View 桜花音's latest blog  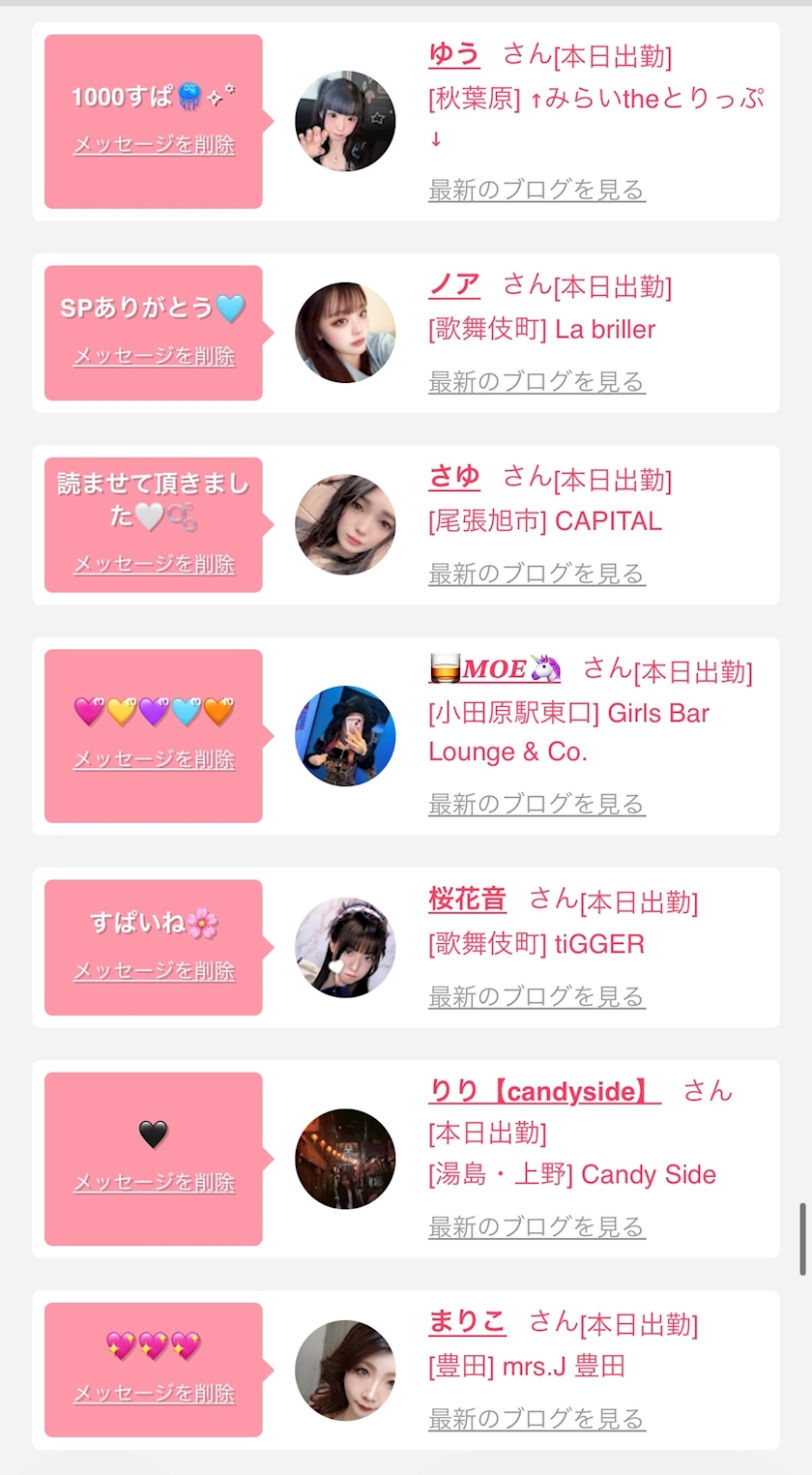click(536, 996)
